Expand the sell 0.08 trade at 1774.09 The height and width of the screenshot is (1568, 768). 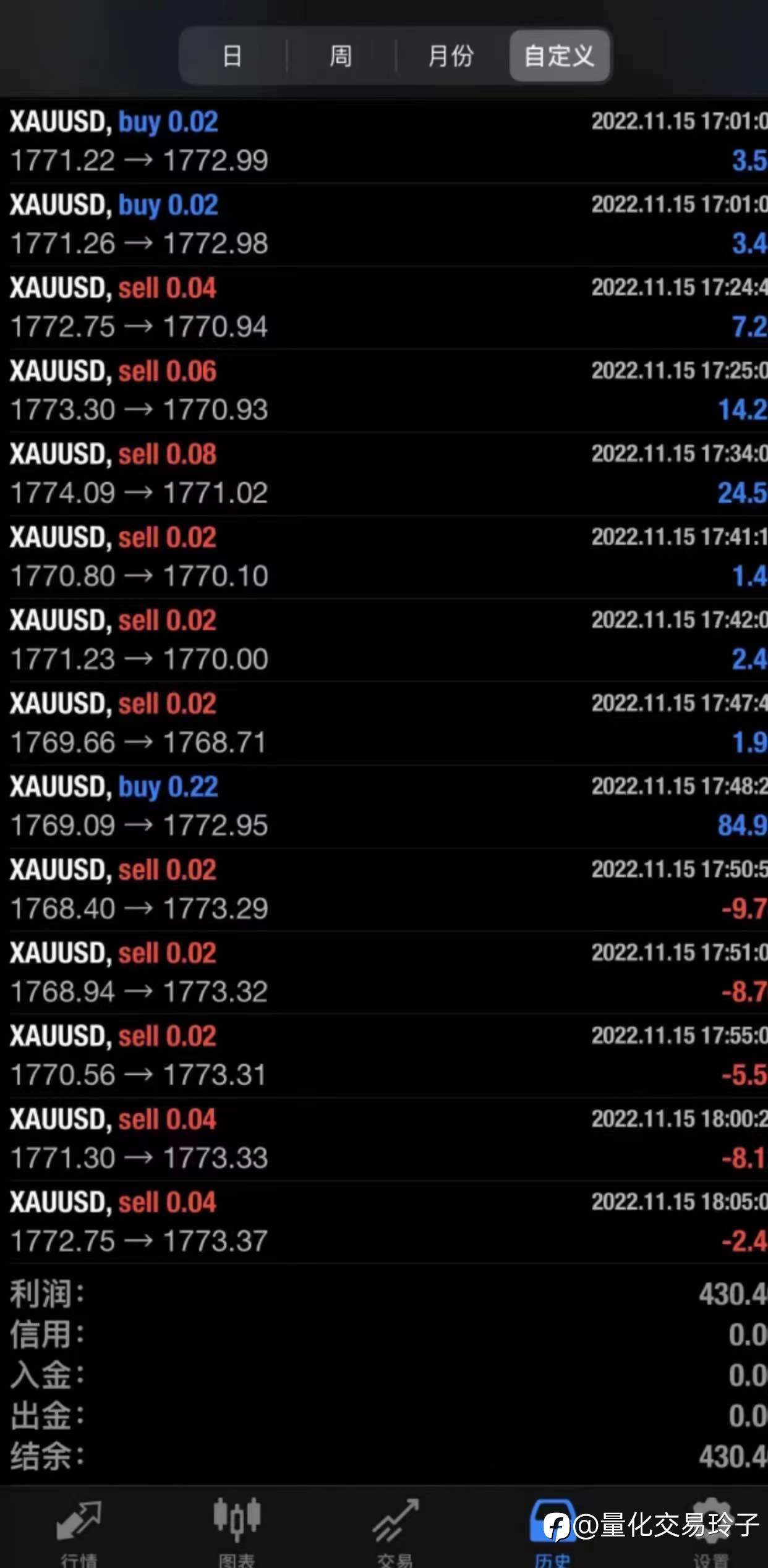click(384, 473)
